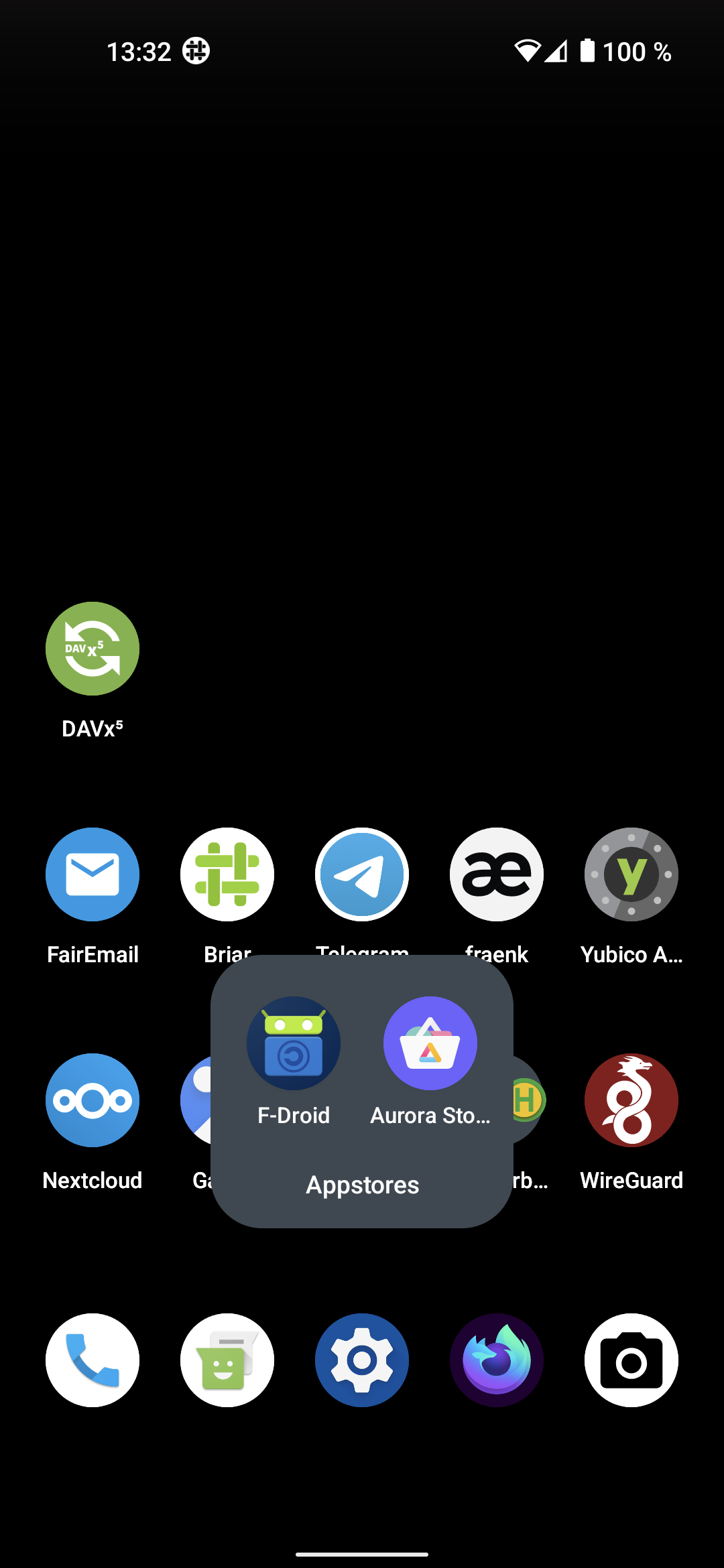Image resolution: width=724 pixels, height=1568 pixels.
Task: Open the Camera app
Action: tap(631, 1359)
